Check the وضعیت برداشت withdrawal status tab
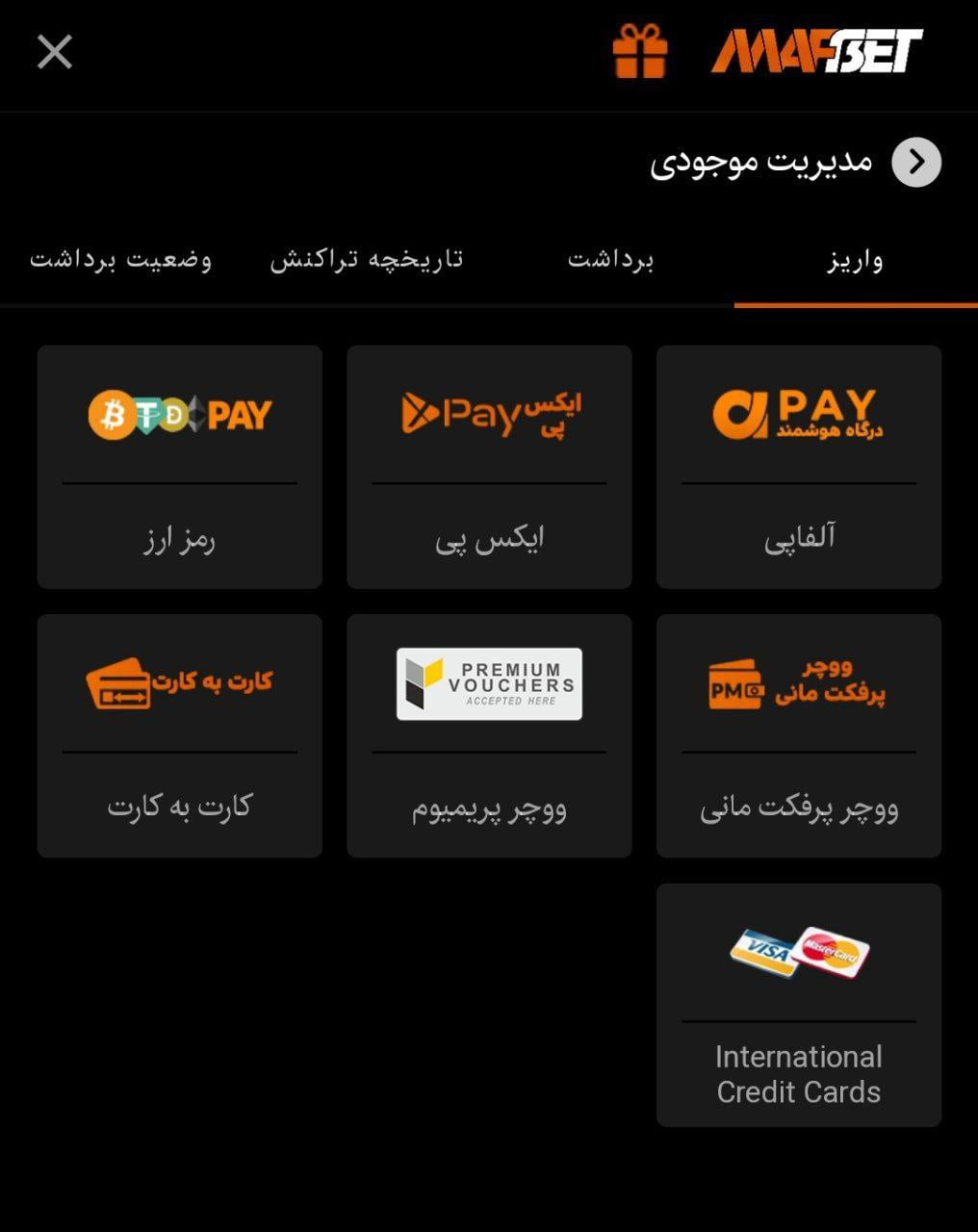Screen dimensions: 978x1232 point(121,258)
